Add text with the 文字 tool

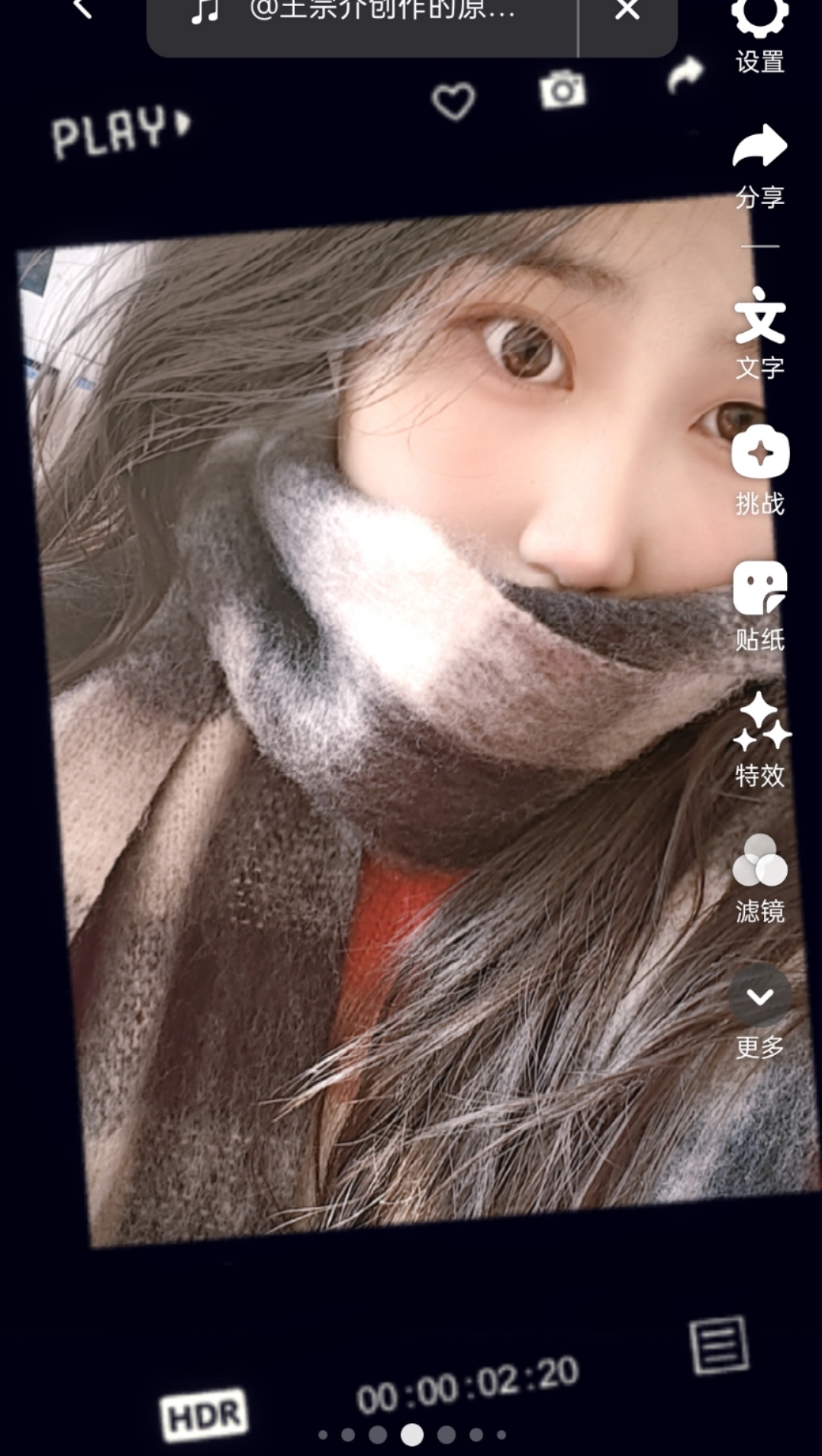[760, 332]
